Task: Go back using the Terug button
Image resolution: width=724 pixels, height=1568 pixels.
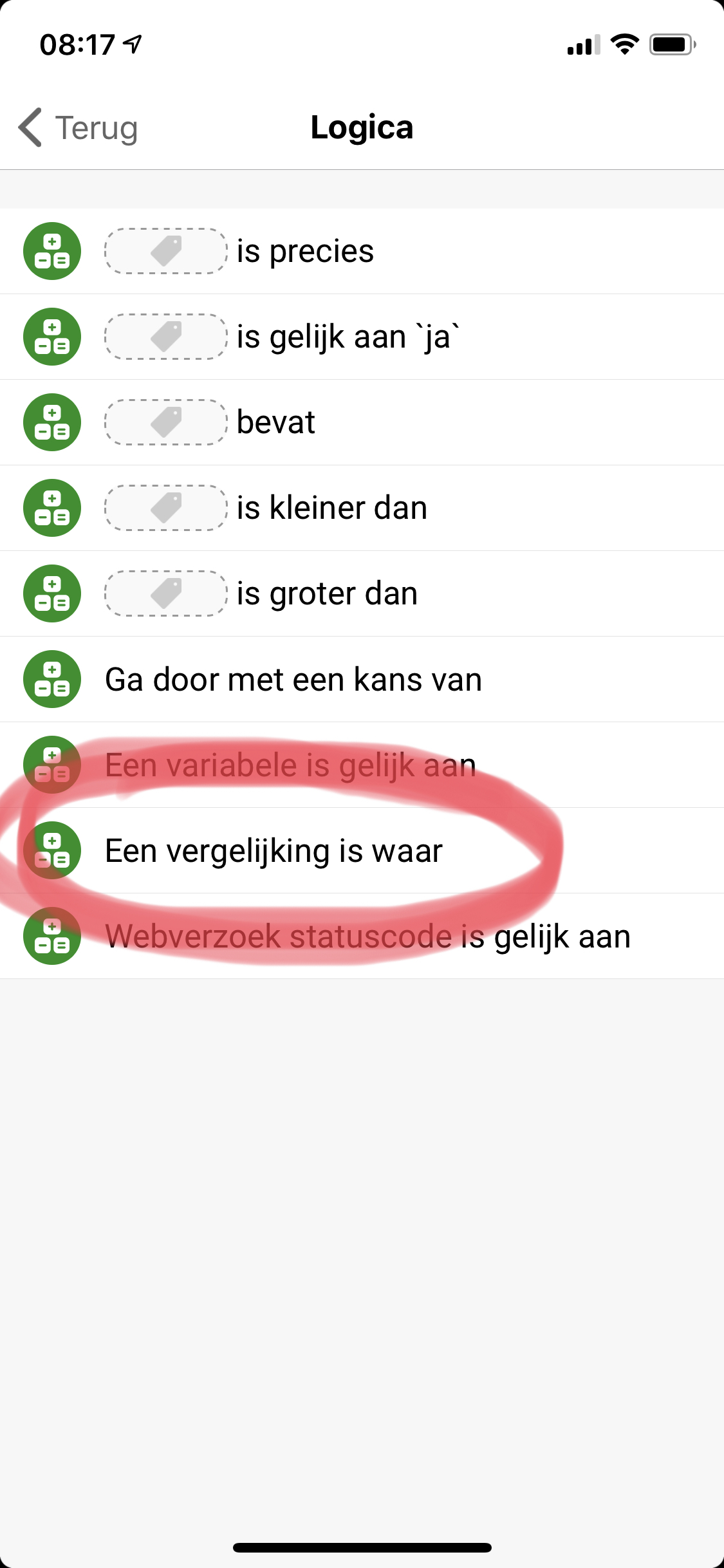Action: (79, 127)
